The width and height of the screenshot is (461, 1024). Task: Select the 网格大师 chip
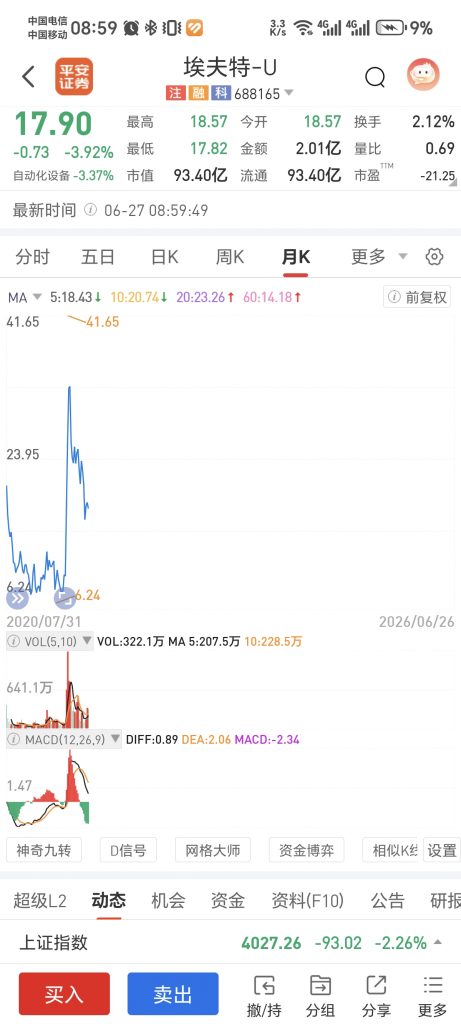tap(213, 850)
